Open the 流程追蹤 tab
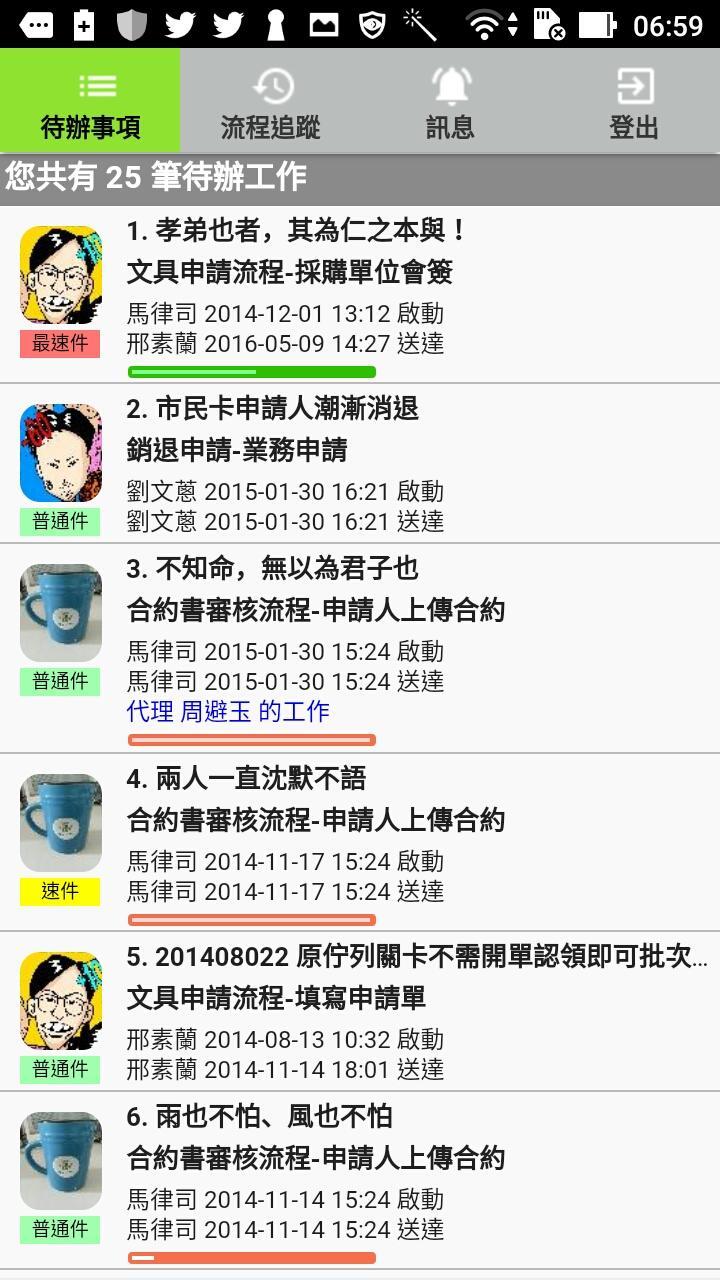The height and width of the screenshot is (1280, 720). click(x=270, y=102)
